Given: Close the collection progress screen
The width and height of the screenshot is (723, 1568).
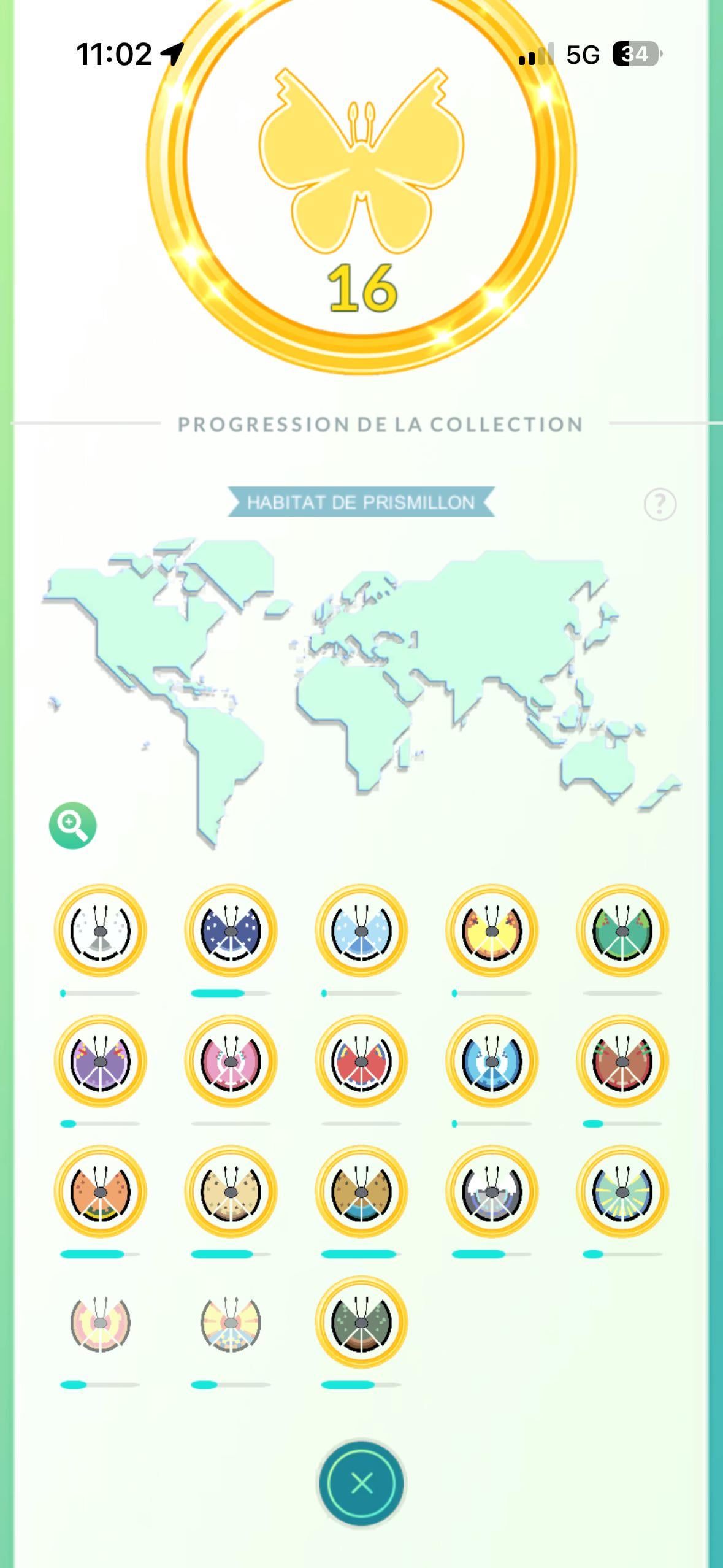Looking at the screenshot, I should [x=361, y=1483].
